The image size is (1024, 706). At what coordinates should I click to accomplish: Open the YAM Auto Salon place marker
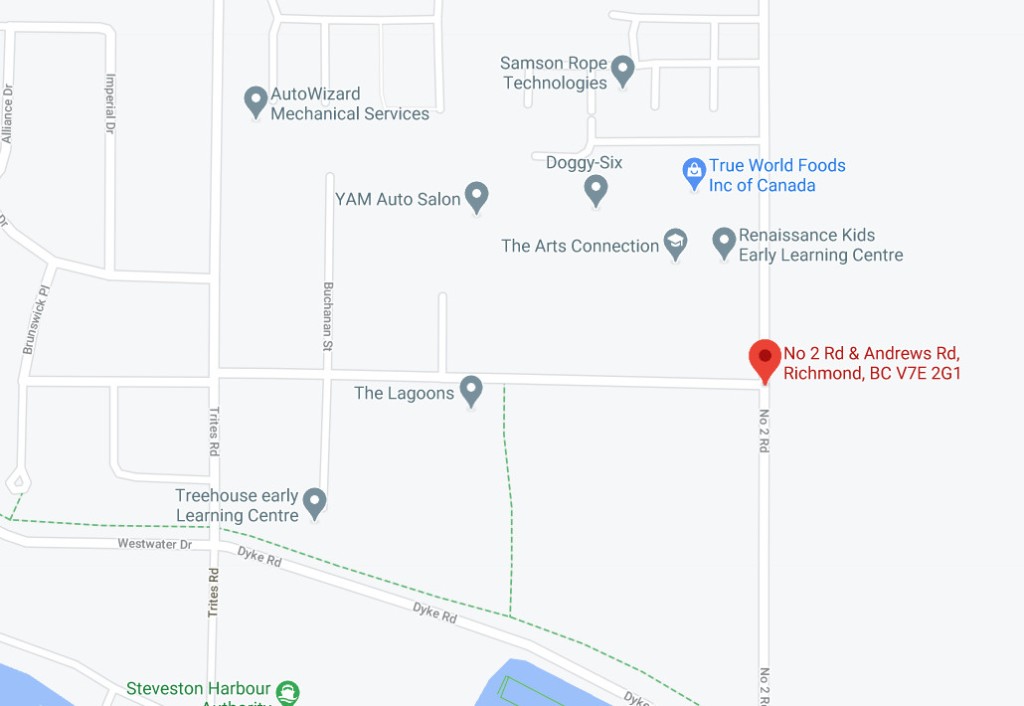point(477,195)
